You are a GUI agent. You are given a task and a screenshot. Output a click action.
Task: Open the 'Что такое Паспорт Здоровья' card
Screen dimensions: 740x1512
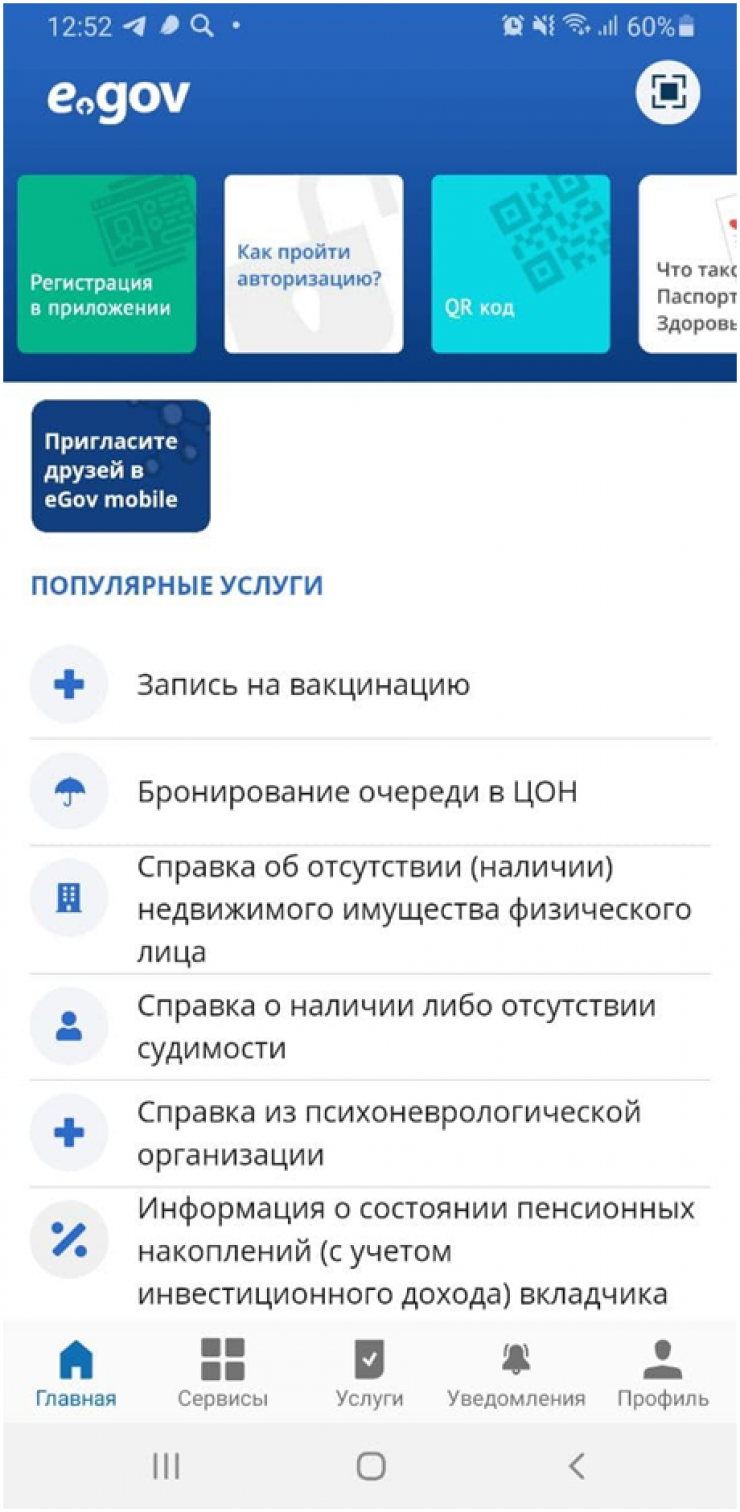pos(690,264)
